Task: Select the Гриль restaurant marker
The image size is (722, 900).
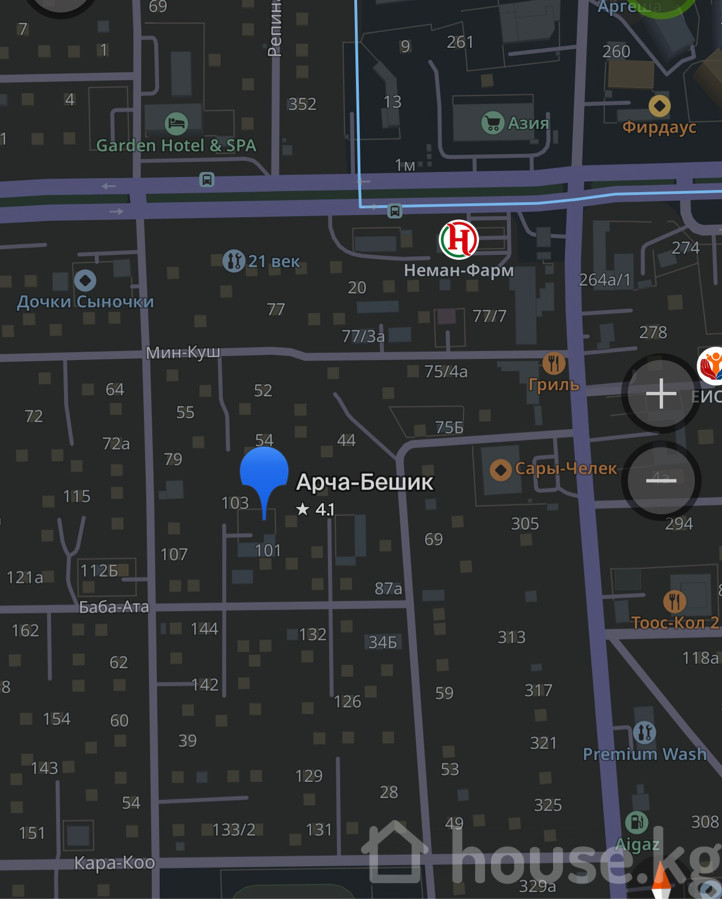Action: pyautogui.click(x=554, y=363)
